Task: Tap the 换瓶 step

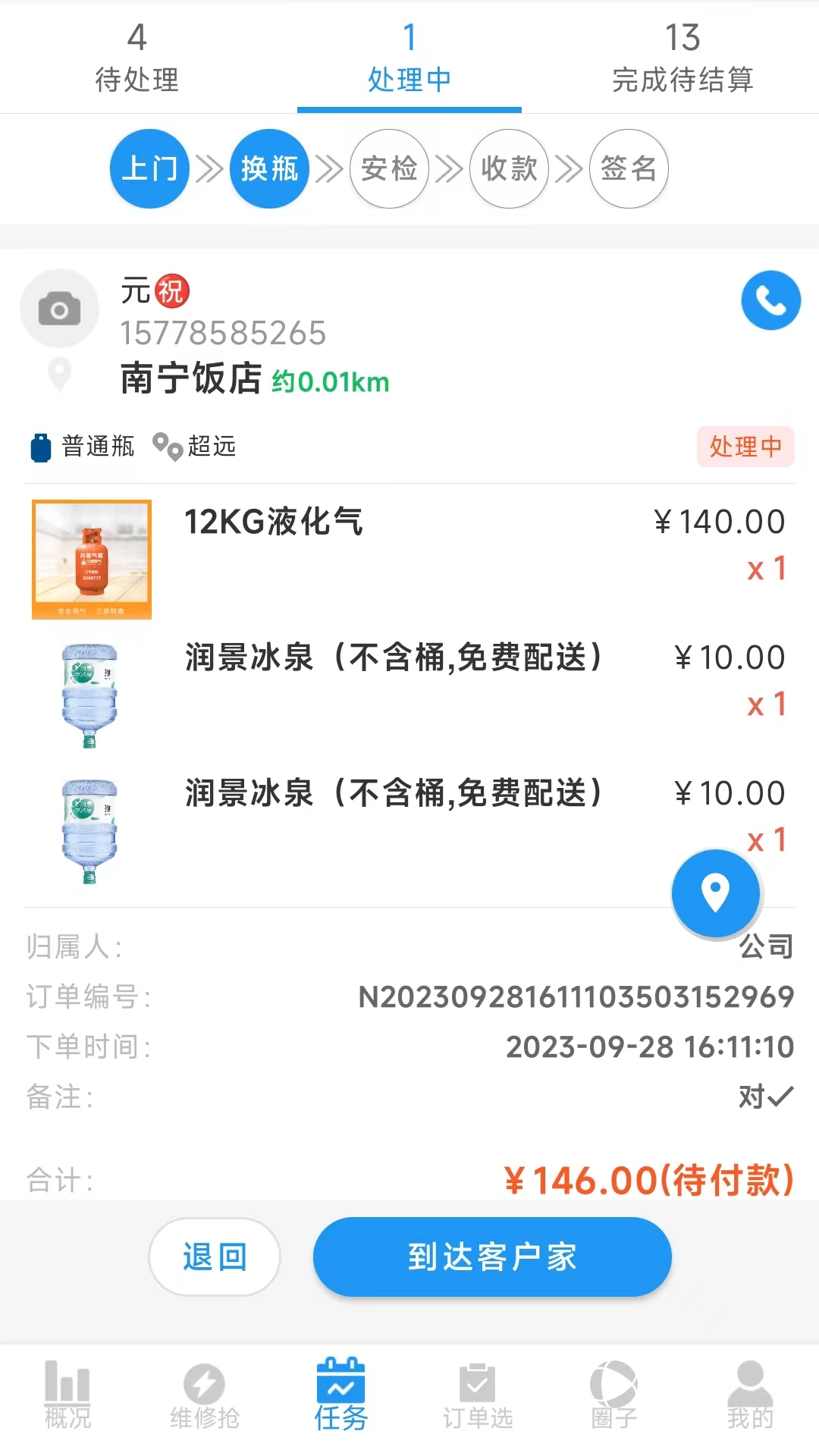Action: tap(269, 168)
